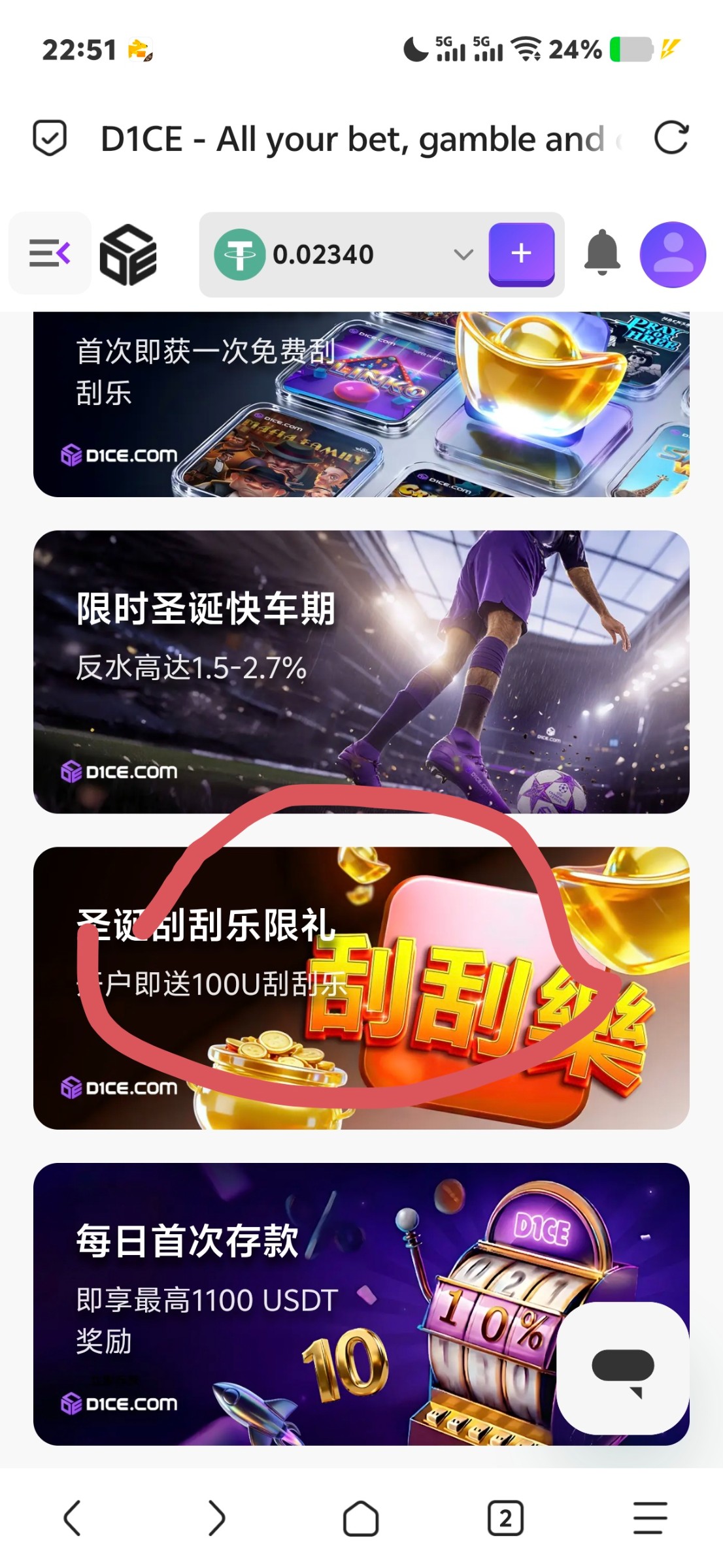Go forward with the browser arrow

pos(216,1517)
